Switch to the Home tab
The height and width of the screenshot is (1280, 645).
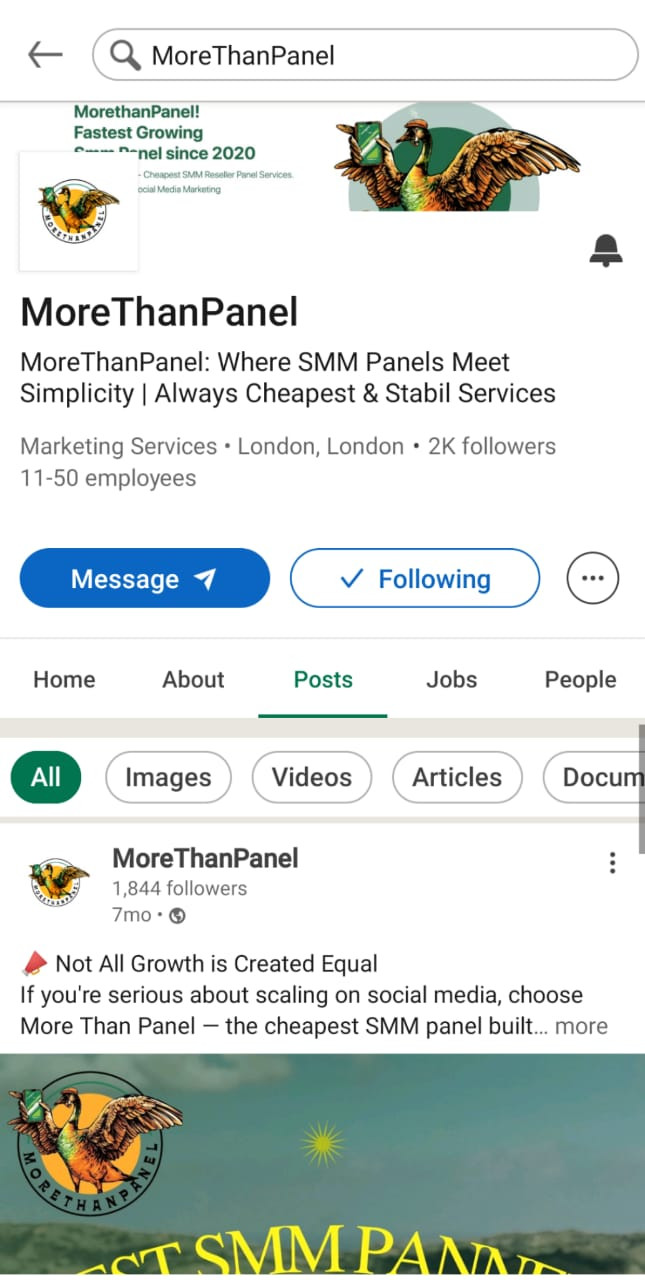[64, 680]
